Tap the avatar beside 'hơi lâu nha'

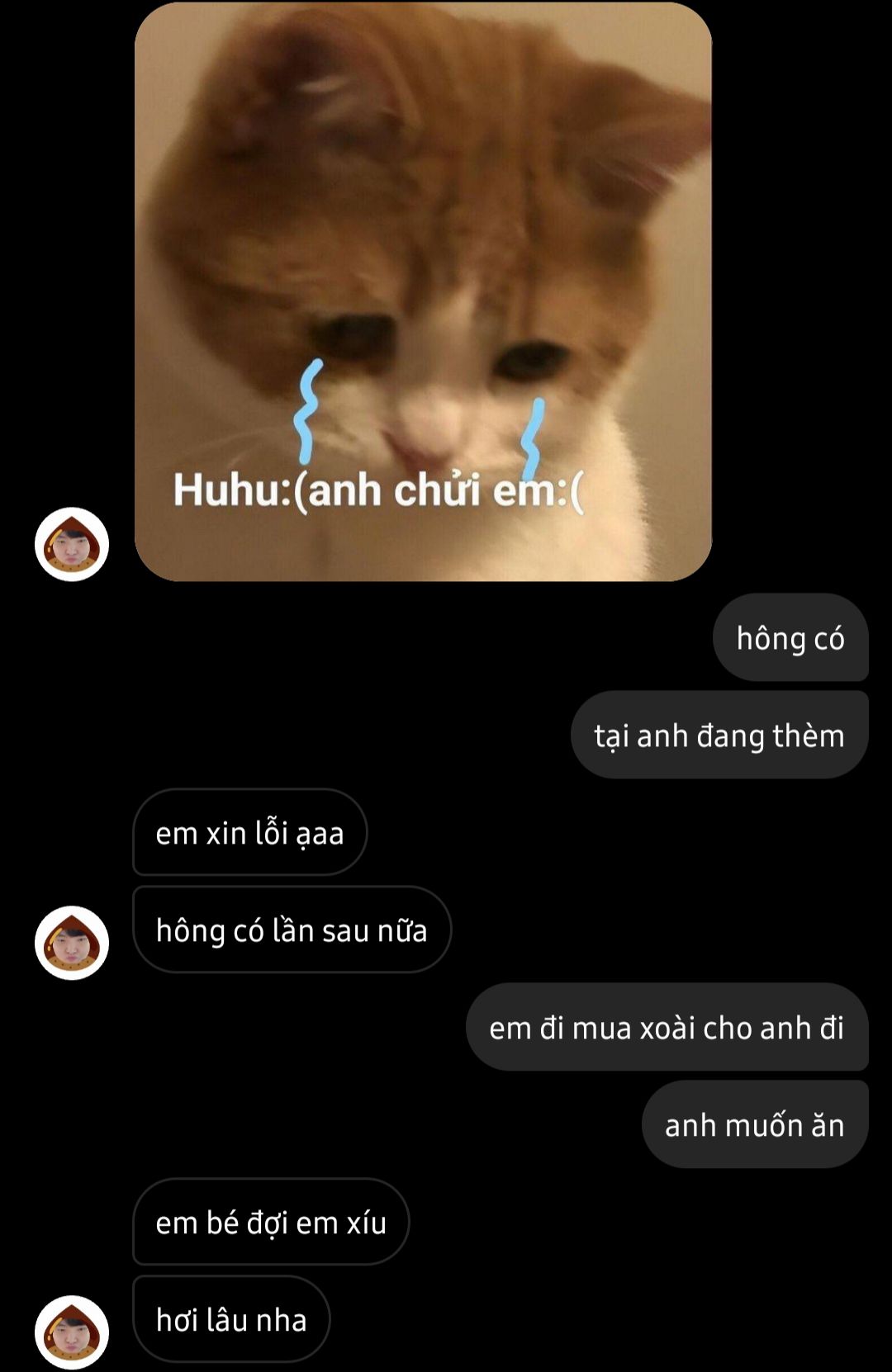click(72, 1332)
